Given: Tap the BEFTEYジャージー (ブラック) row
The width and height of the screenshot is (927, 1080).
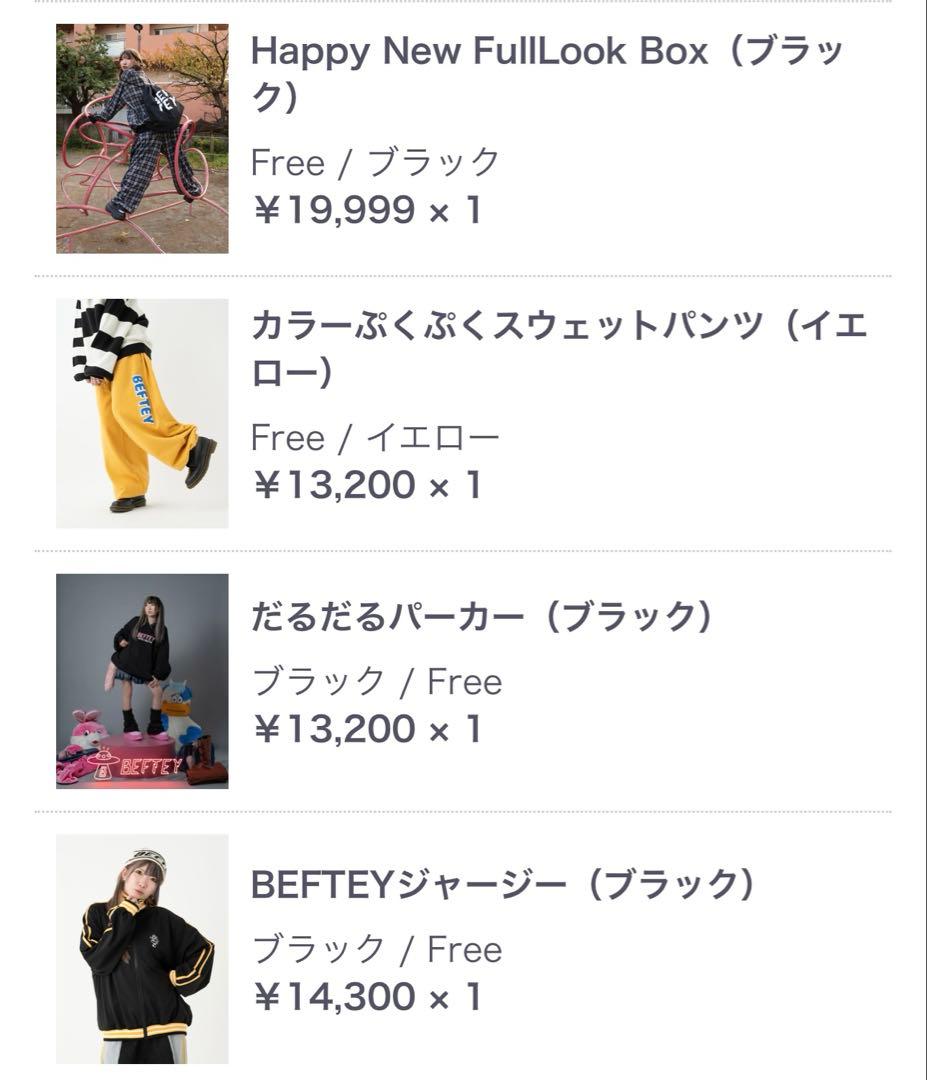Looking at the screenshot, I should (501, 884).
